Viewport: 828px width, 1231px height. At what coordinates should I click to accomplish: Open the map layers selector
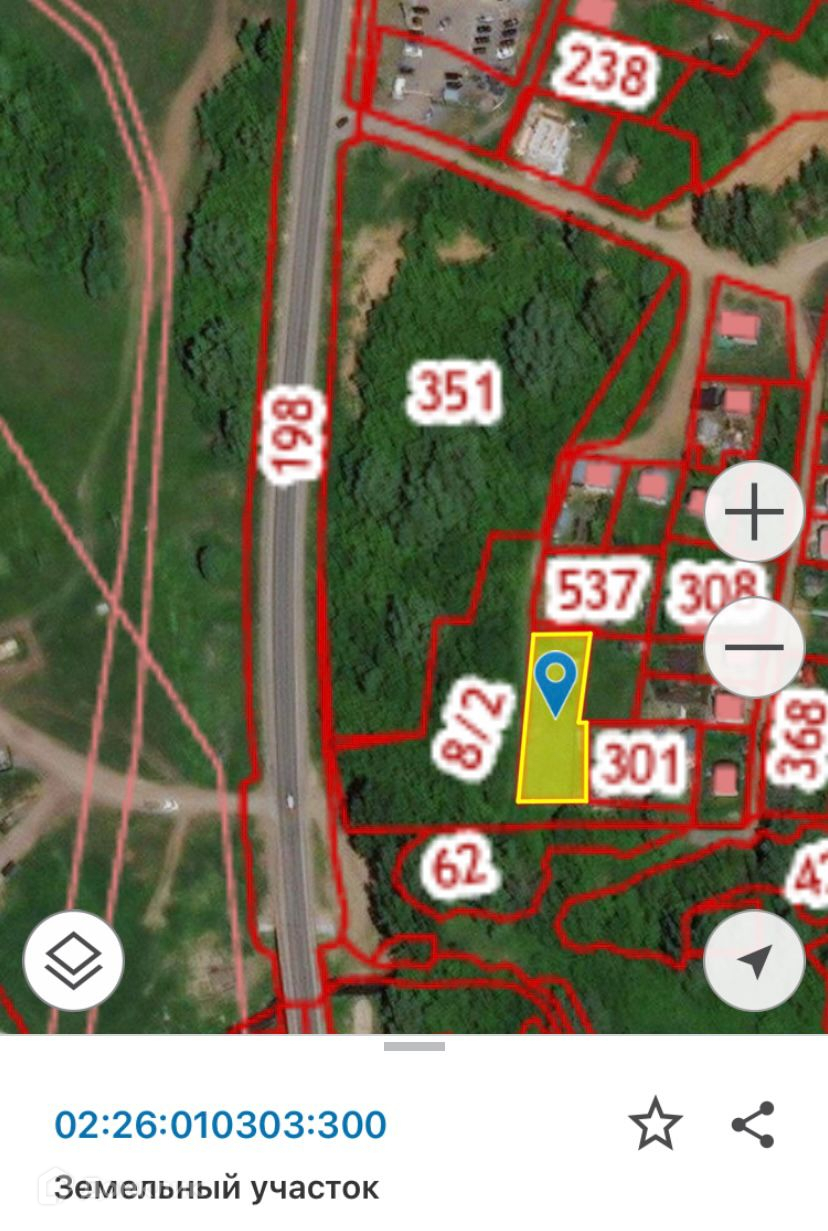[74, 961]
